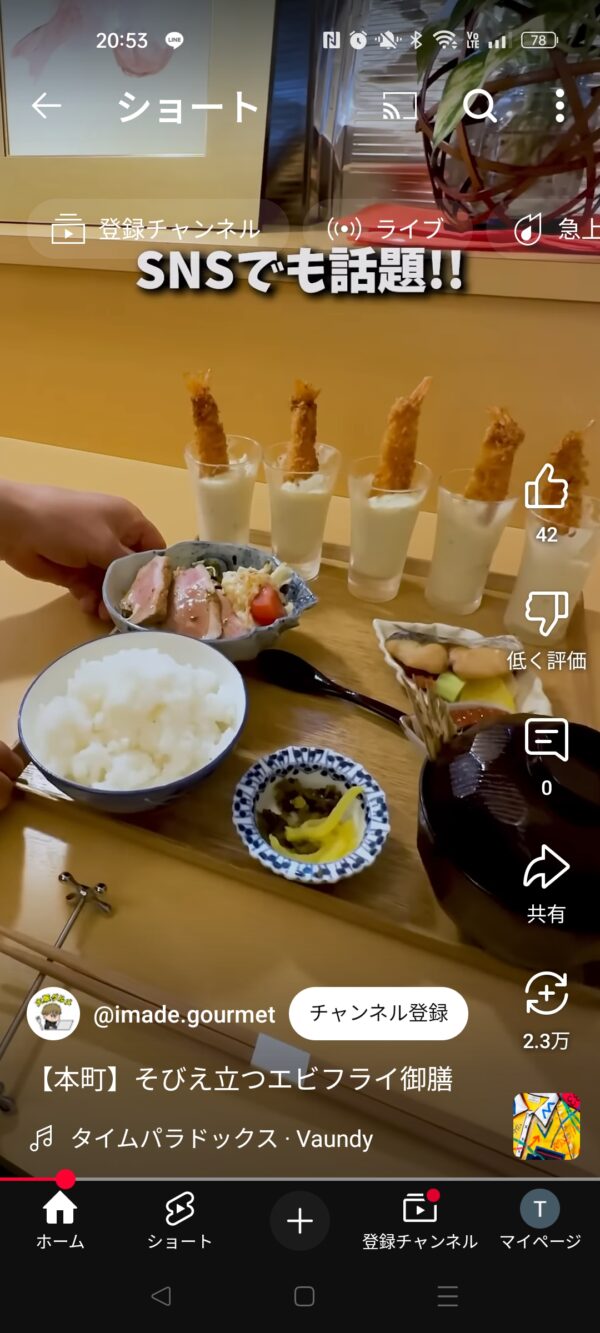
Task: Like this short video
Action: point(546,490)
